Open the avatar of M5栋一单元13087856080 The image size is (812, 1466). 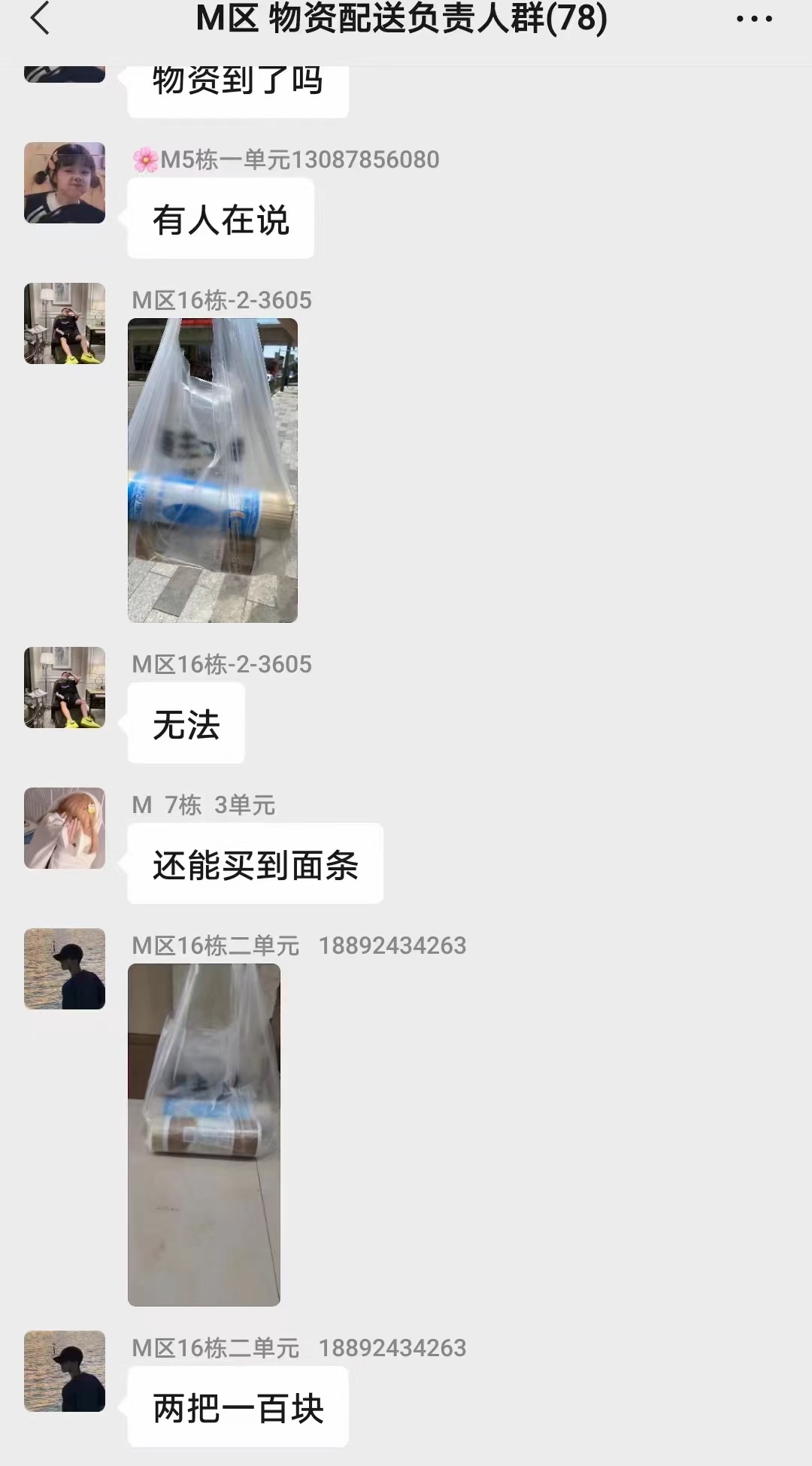[x=65, y=183]
